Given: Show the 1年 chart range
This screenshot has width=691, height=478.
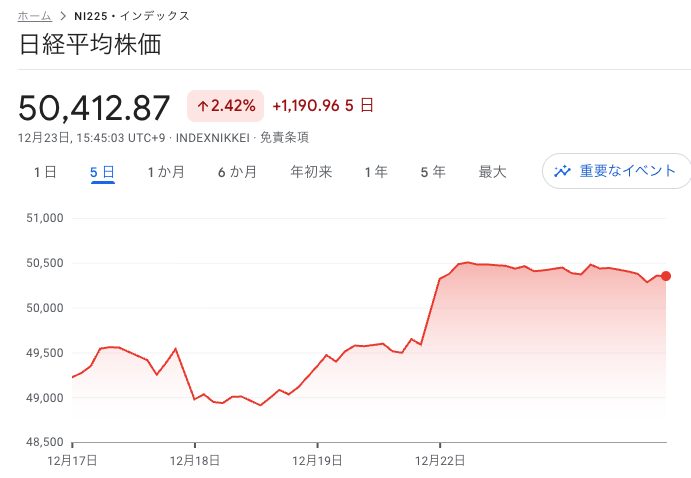Looking at the screenshot, I should [376, 172].
